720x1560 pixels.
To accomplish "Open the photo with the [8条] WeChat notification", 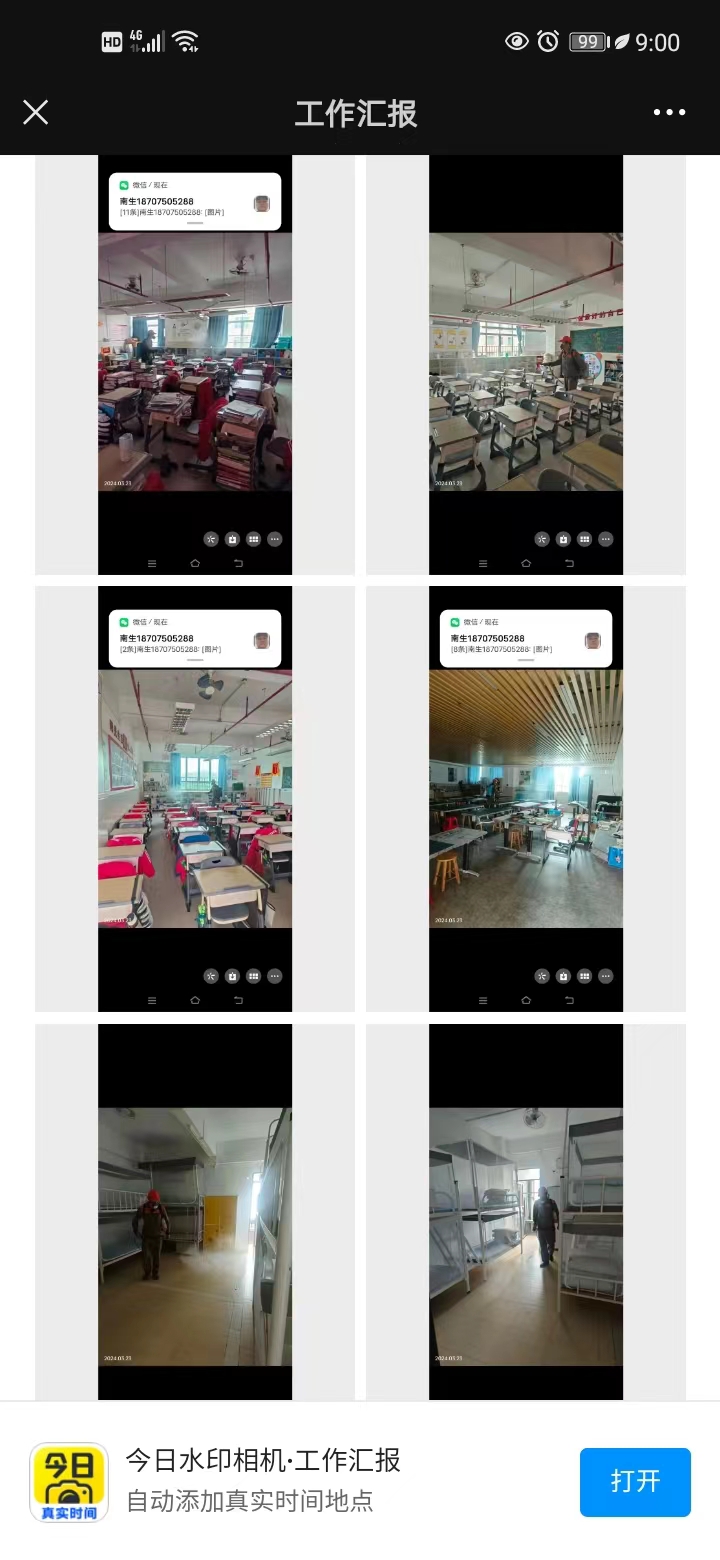I will pos(526,798).
